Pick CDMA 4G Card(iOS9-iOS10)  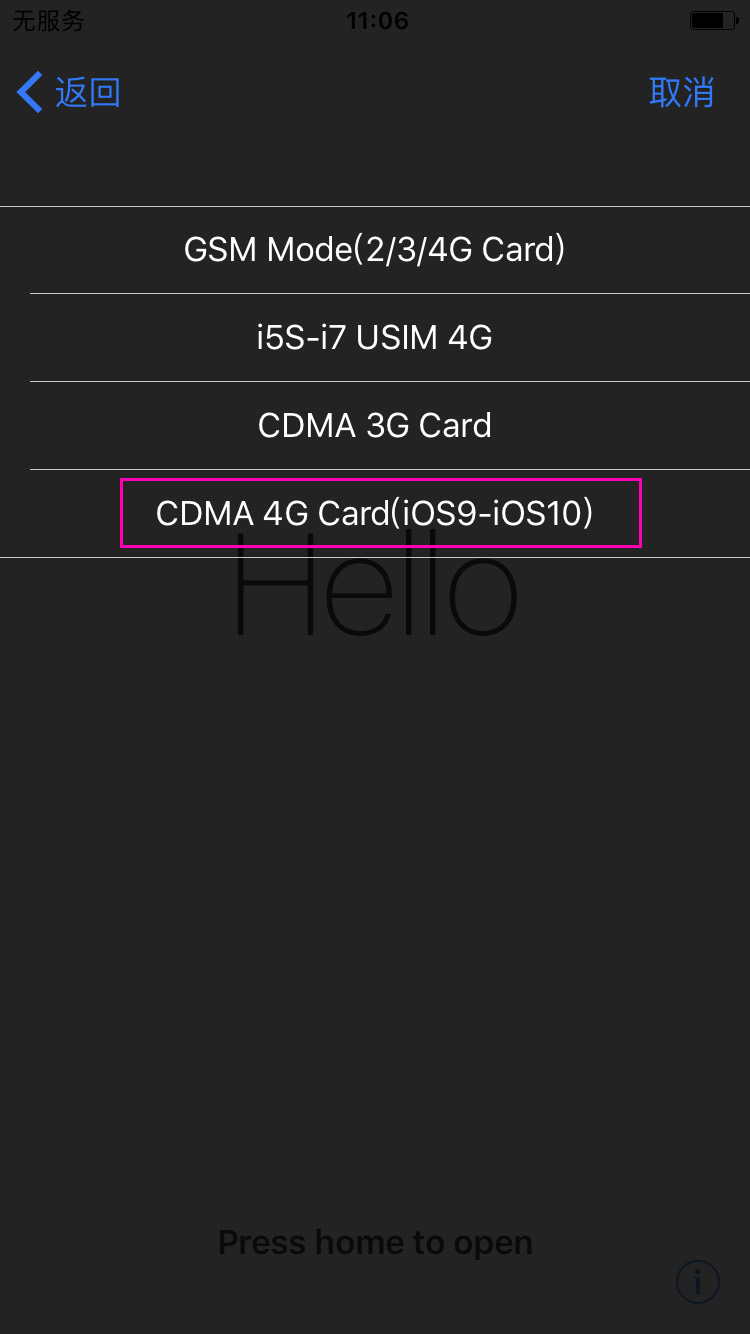(x=375, y=513)
